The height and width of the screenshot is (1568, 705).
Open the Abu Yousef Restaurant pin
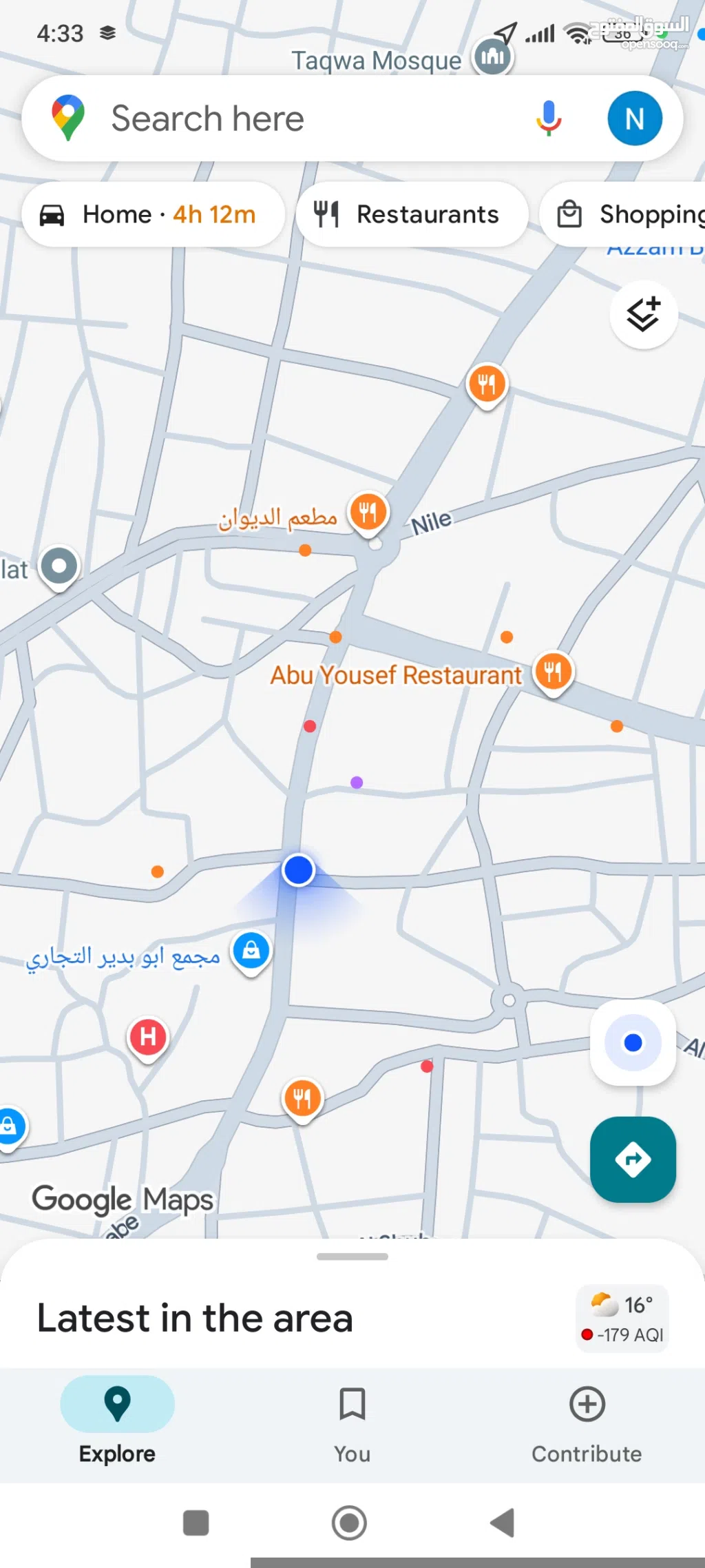554,672
